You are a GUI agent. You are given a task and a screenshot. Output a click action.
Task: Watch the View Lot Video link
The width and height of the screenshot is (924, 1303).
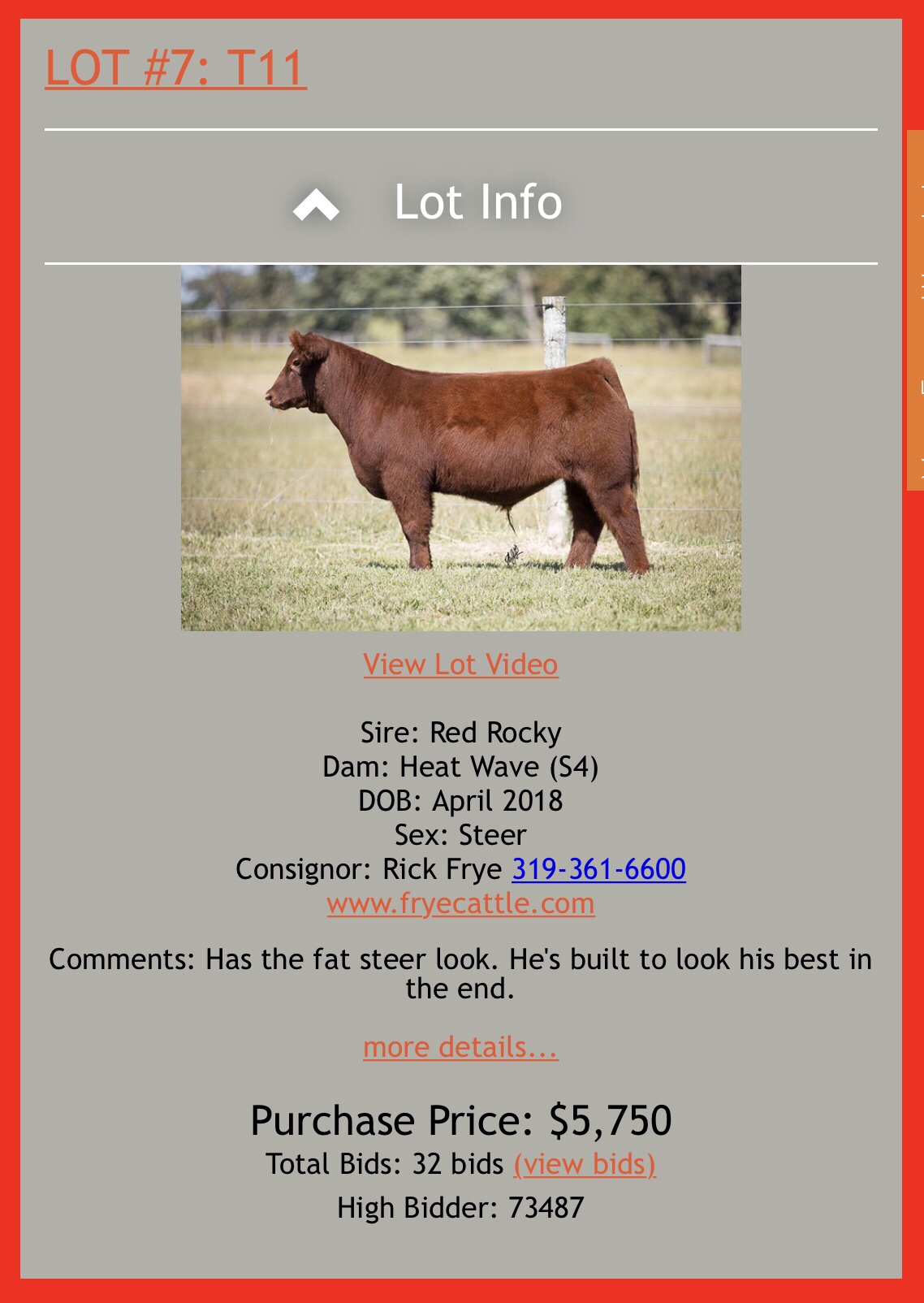point(460,664)
